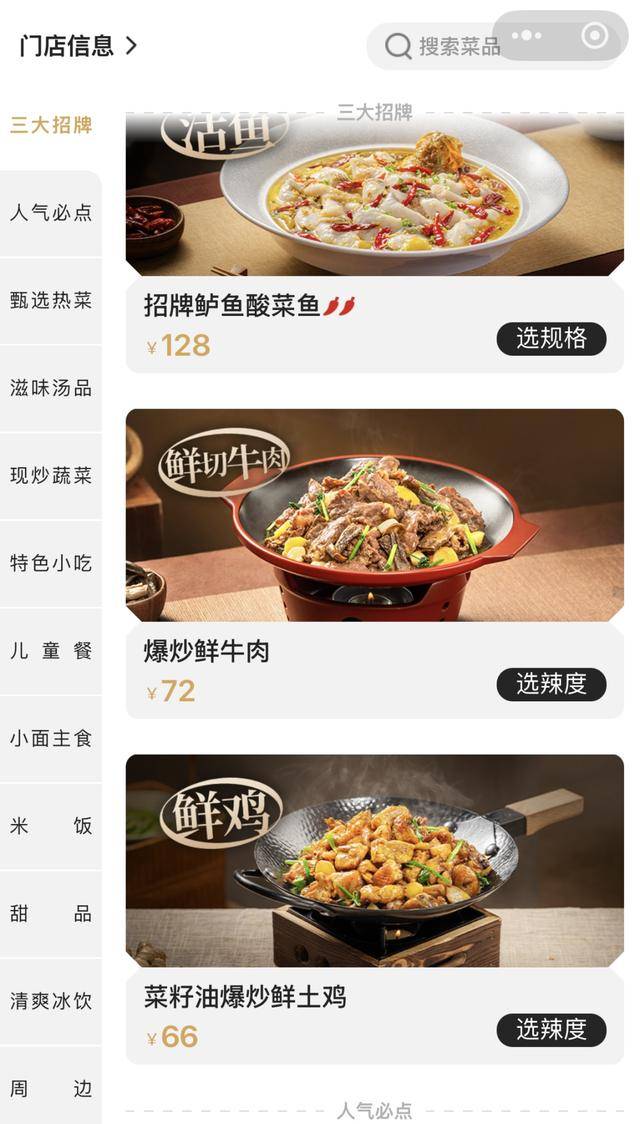View the 儿童餐 category
640x1124 pixels.
pos(51,651)
